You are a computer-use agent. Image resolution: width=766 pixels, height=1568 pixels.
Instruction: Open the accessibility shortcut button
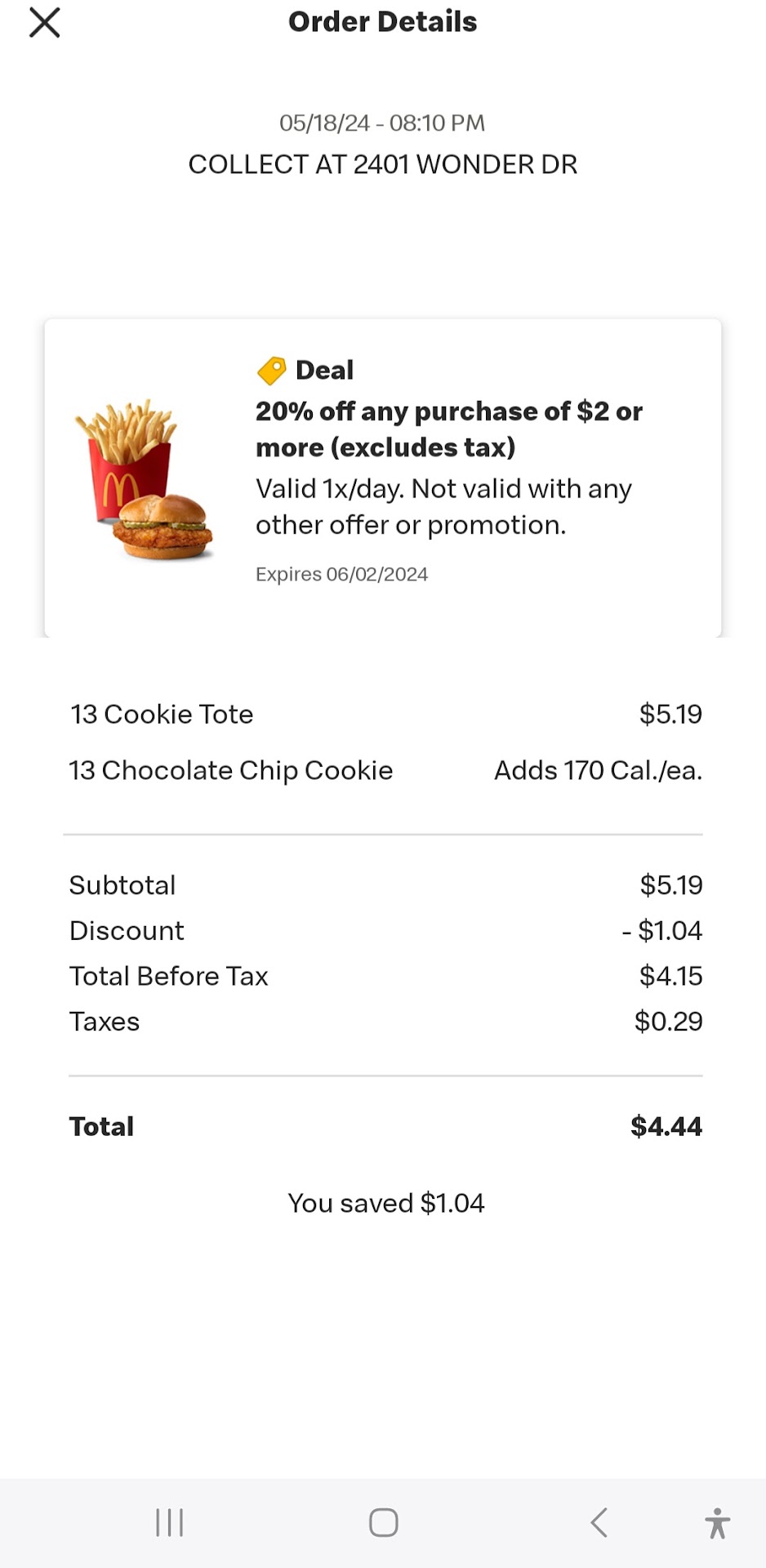[717, 1523]
